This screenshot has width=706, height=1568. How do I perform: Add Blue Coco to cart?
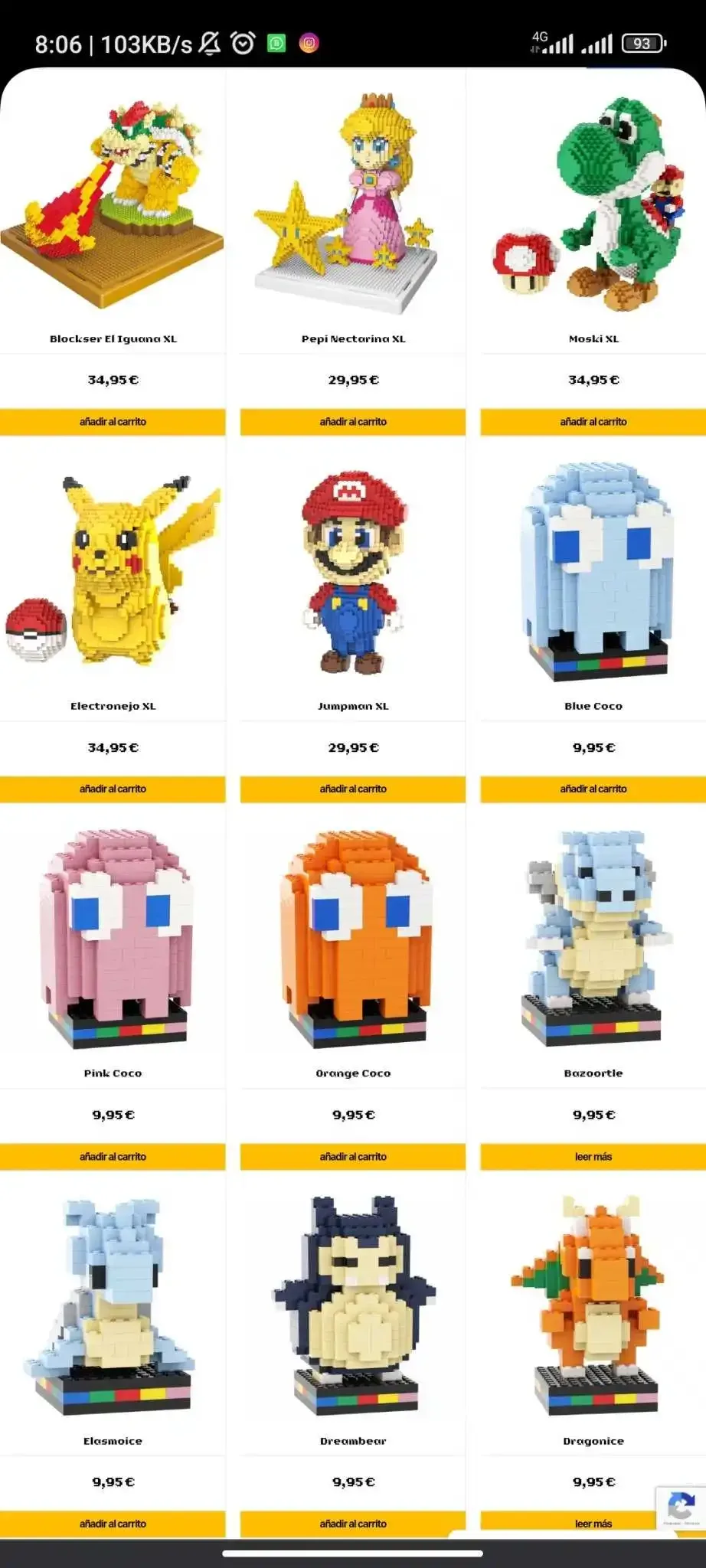[x=593, y=789]
